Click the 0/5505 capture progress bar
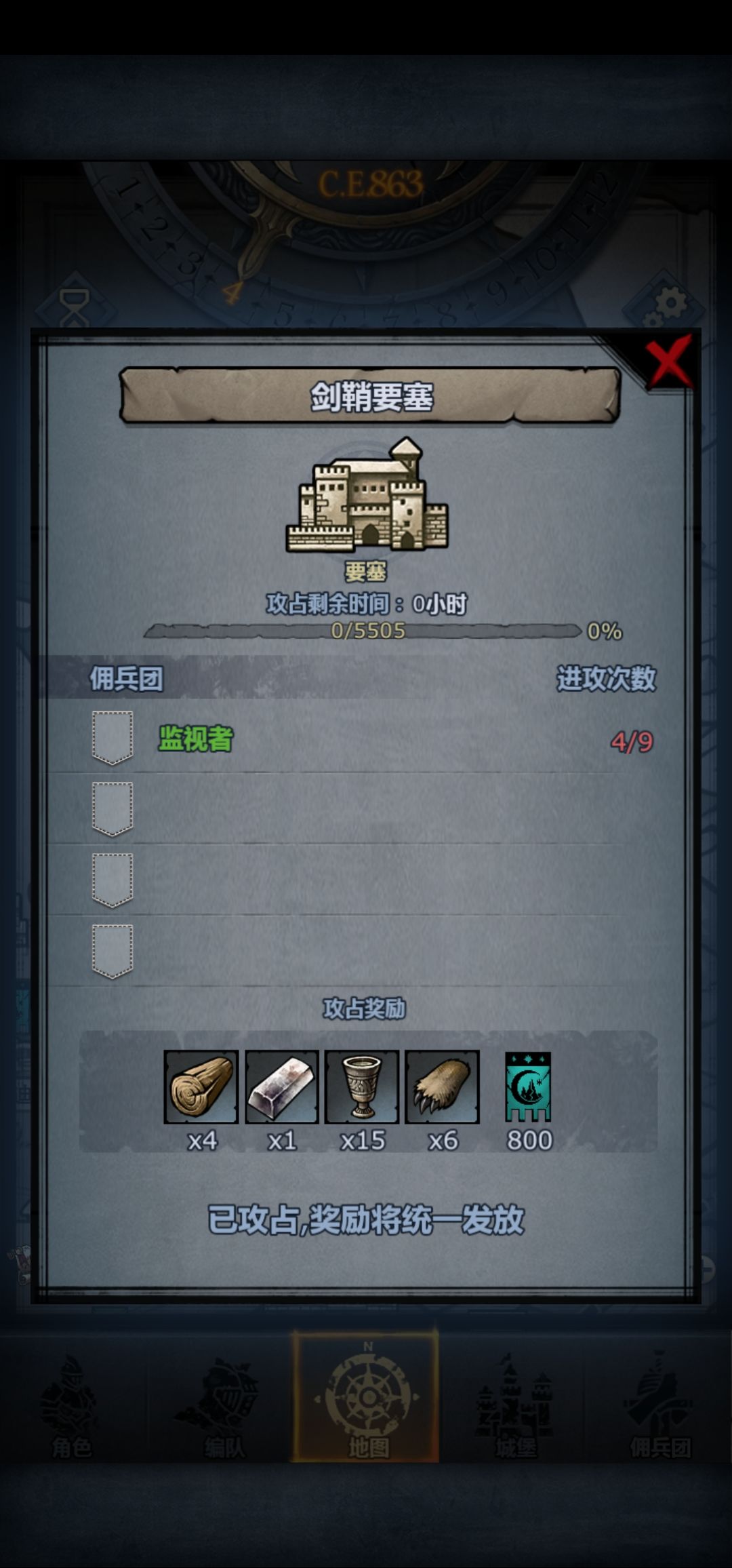 tap(366, 632)
